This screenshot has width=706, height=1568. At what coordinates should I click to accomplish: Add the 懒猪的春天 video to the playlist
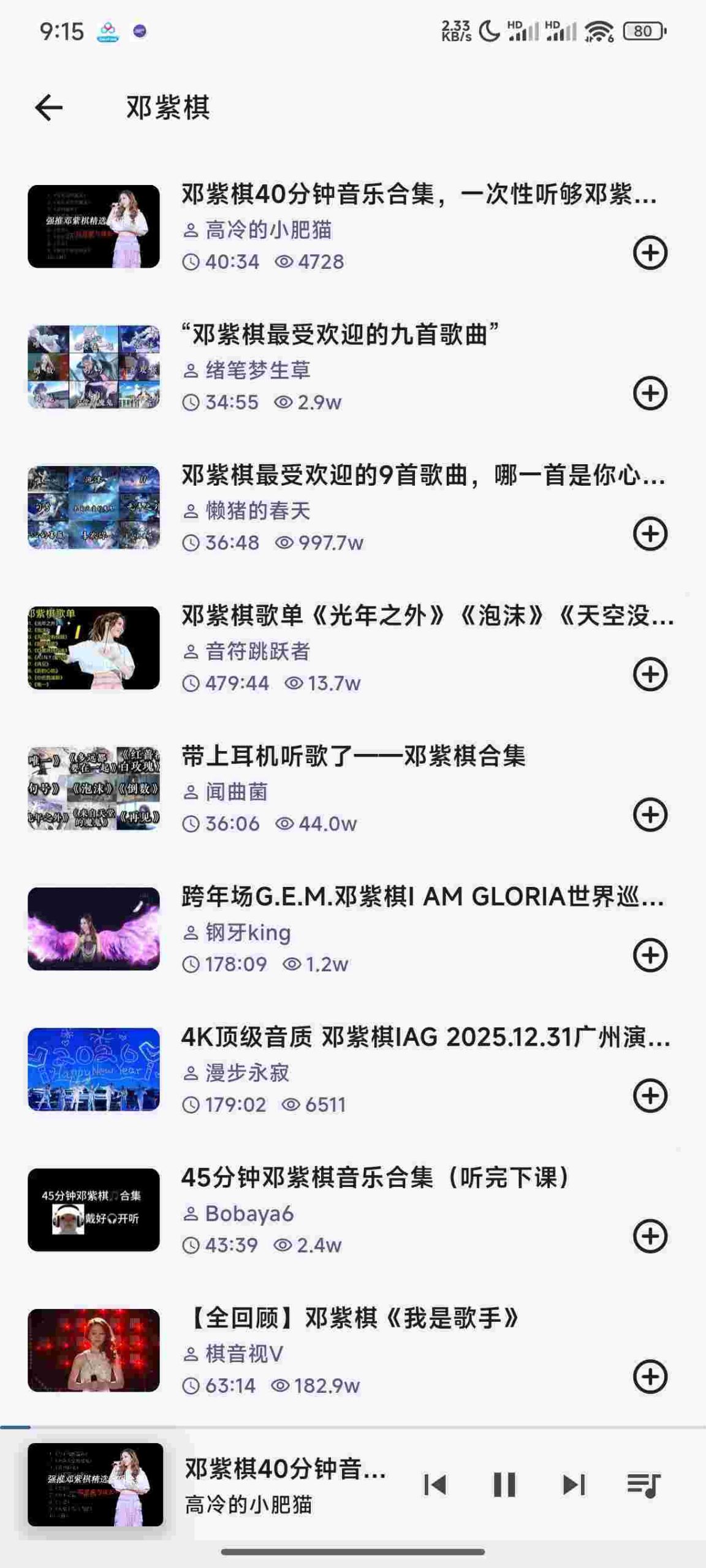pos(650,533)
